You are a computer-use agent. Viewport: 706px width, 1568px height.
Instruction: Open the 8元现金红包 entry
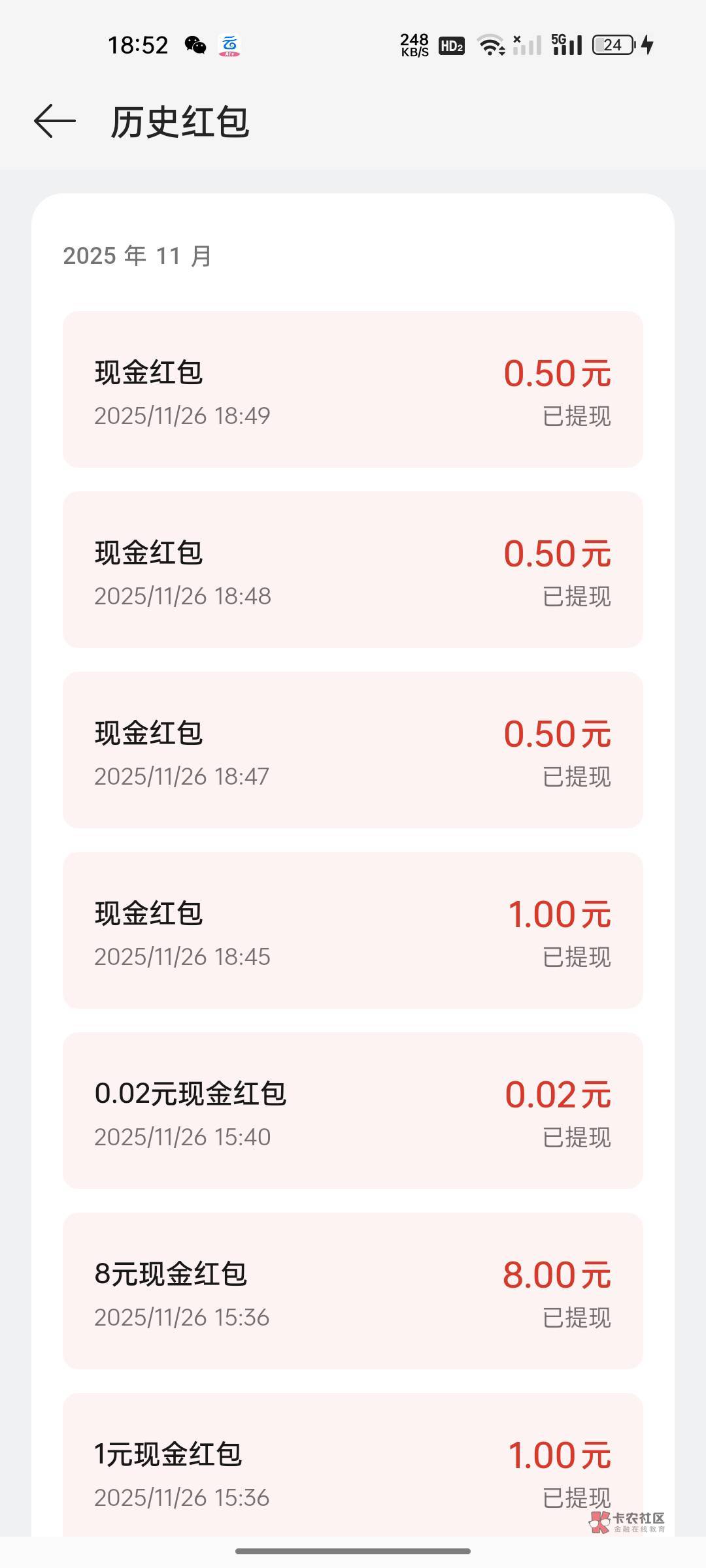click(x=353, y=1291)
